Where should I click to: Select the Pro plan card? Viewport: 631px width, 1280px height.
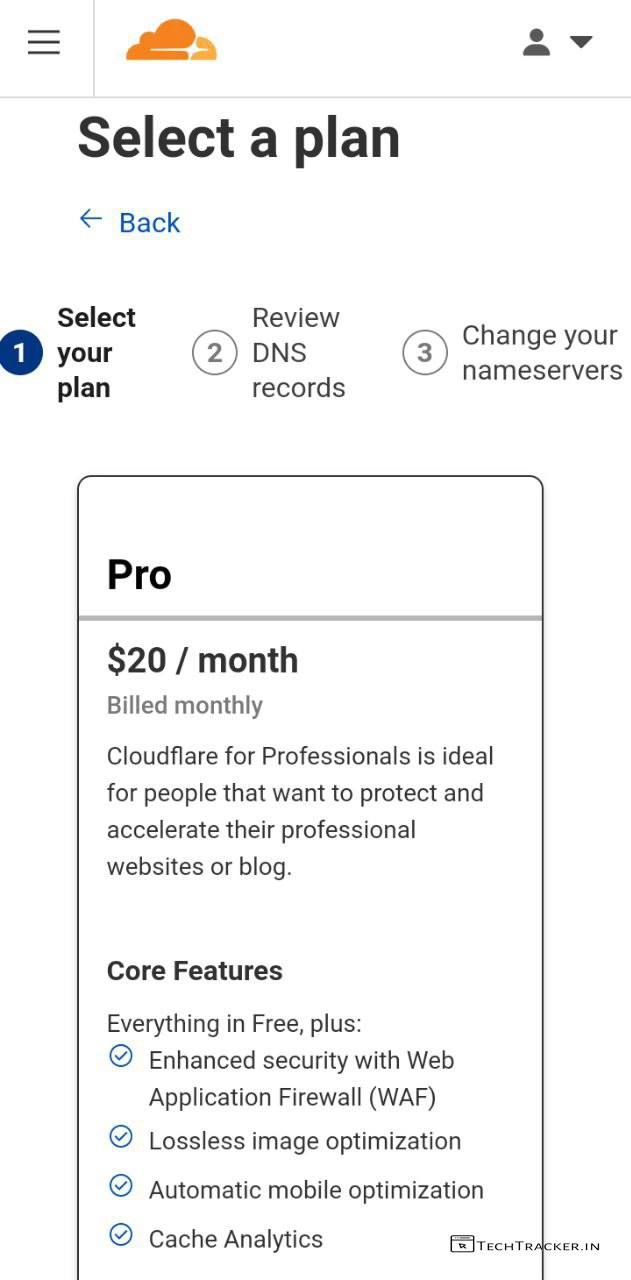pos(310,574)
